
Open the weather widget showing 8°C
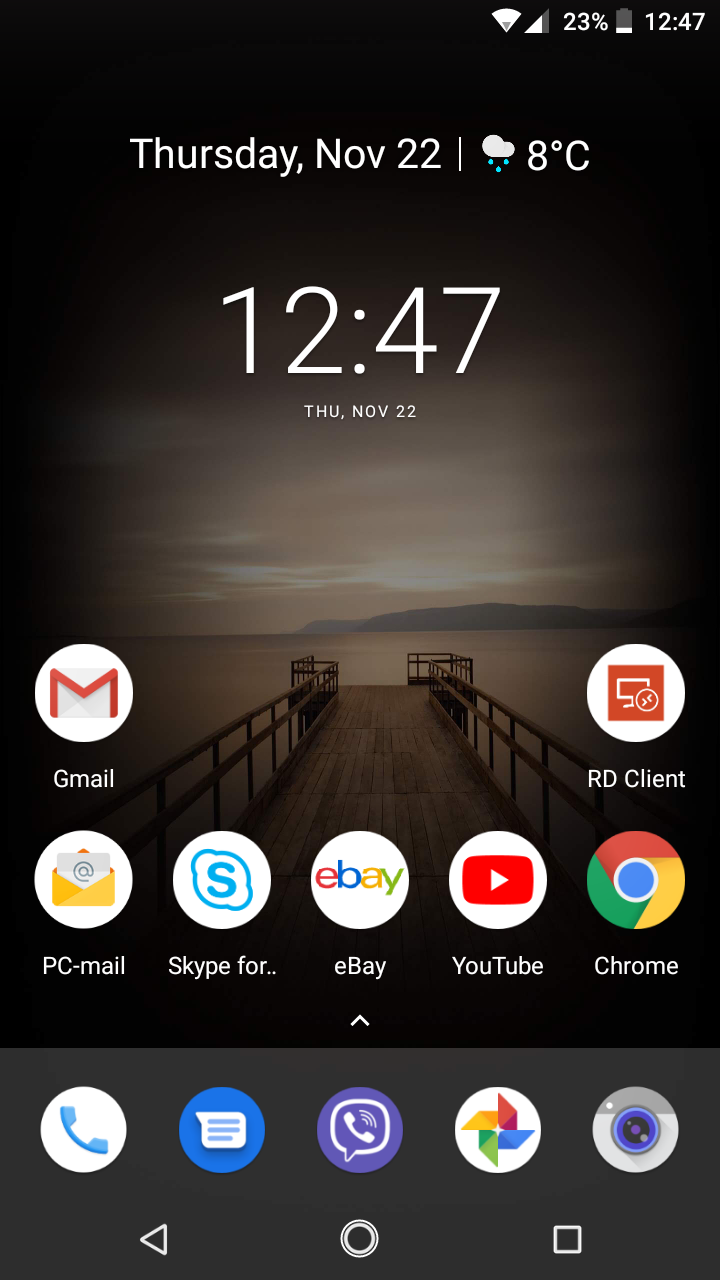click(536, 155)
